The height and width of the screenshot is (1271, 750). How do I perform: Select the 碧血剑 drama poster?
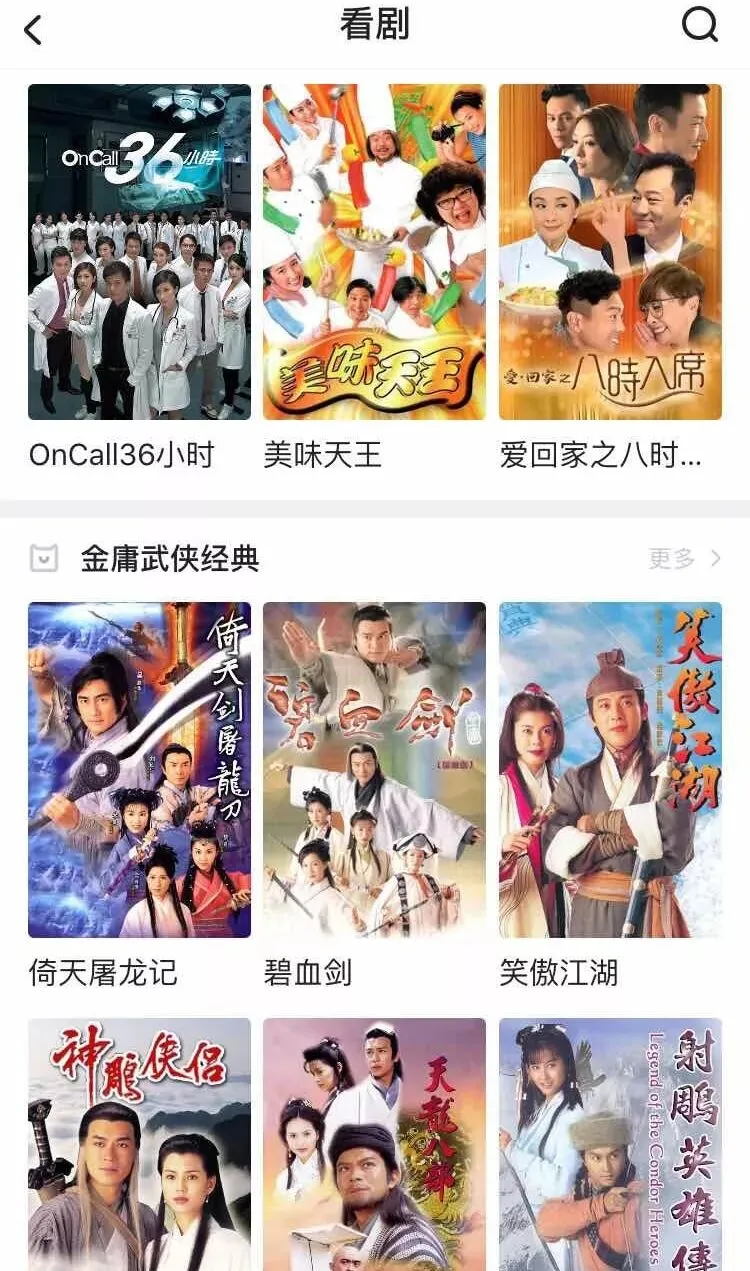point(374,769)
